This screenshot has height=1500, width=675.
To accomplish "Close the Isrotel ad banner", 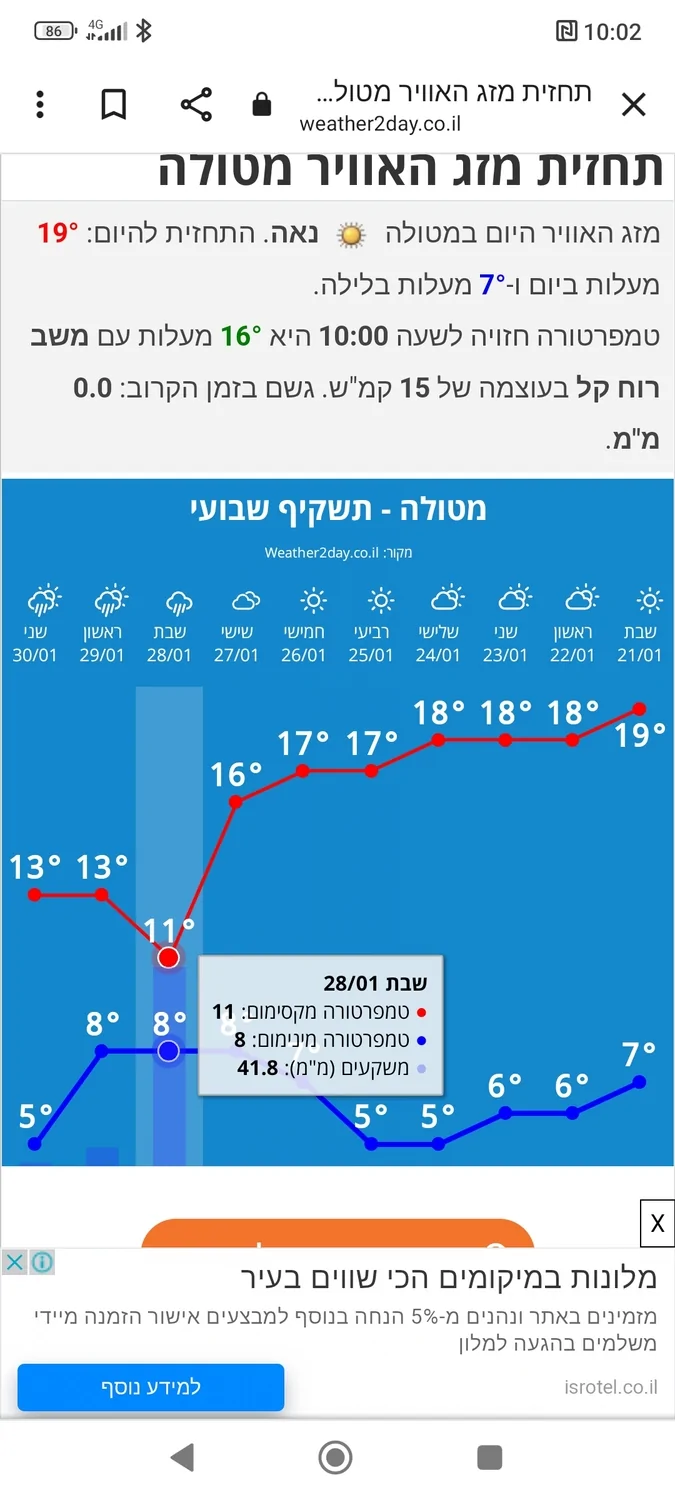I will (14, 1262).
